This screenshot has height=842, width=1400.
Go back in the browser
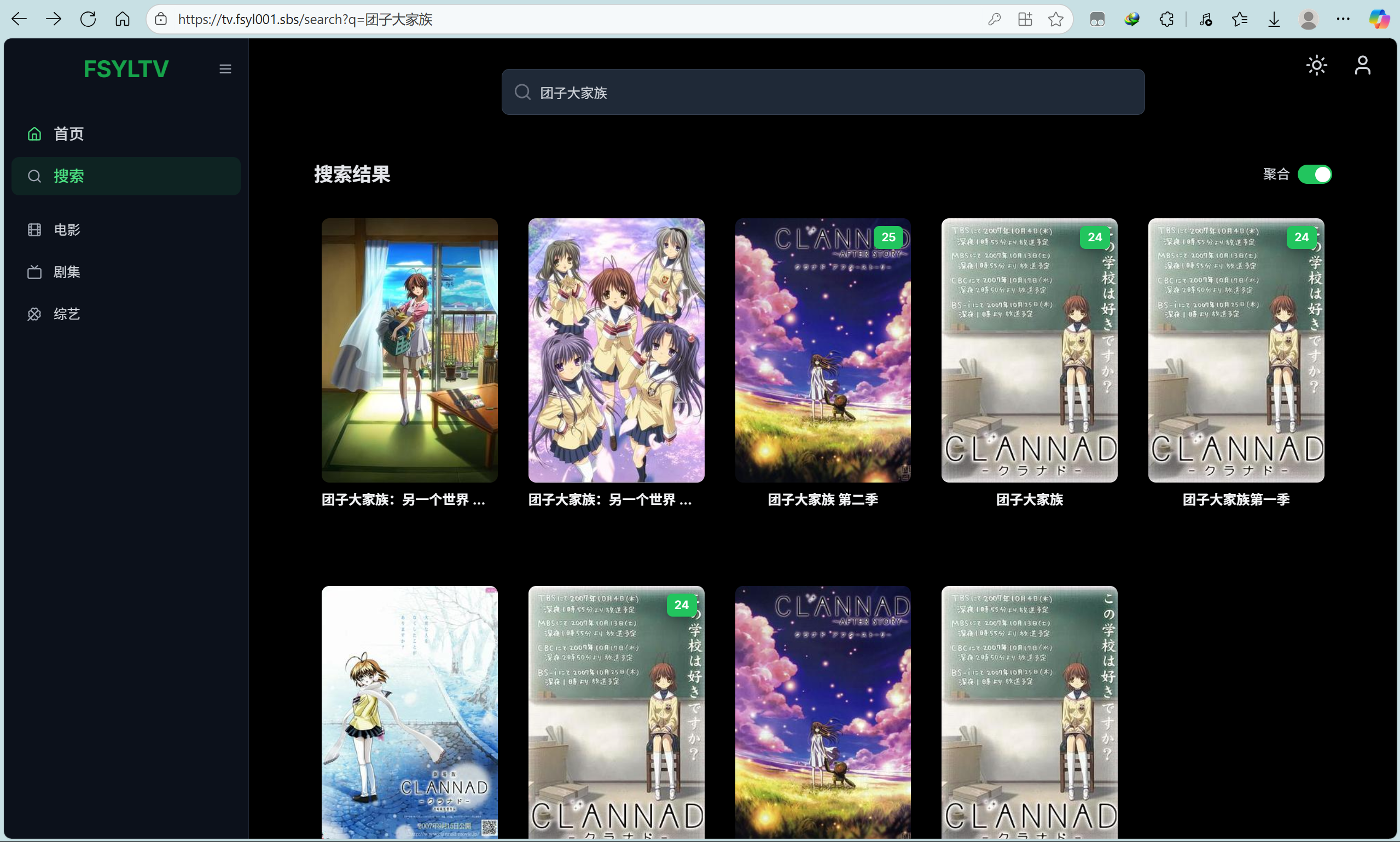(19, 19)
